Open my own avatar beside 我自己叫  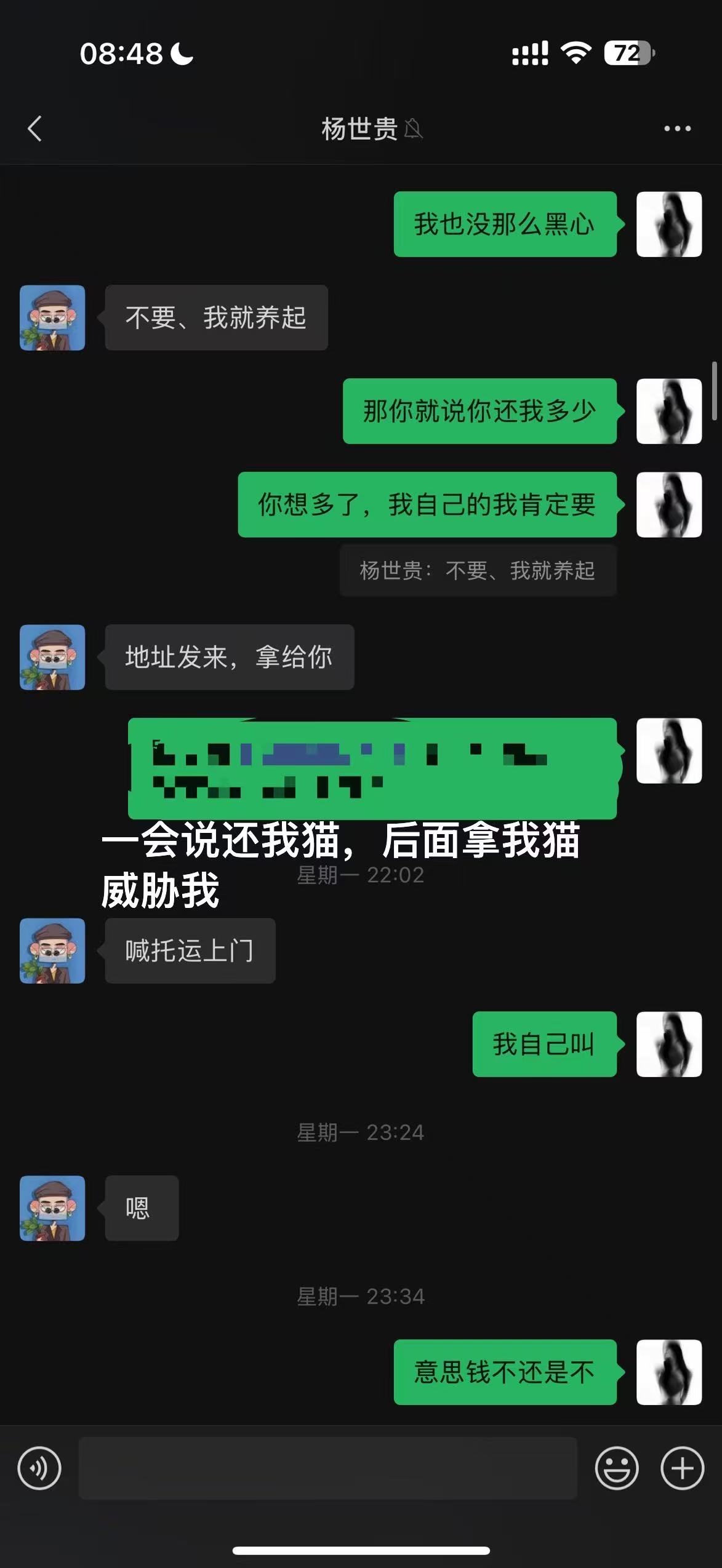669,1044
